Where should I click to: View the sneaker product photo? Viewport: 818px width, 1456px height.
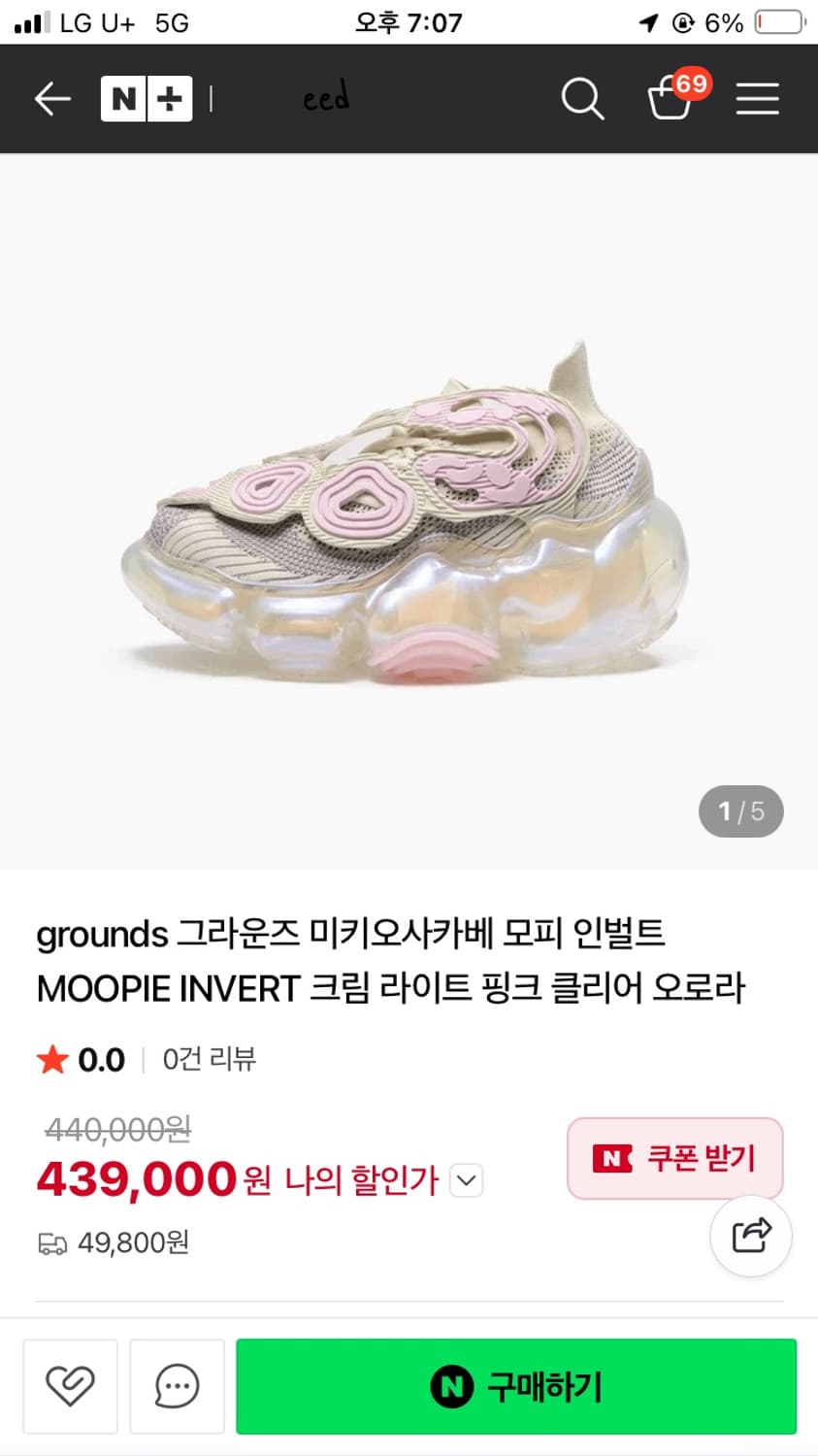point(408,505)
